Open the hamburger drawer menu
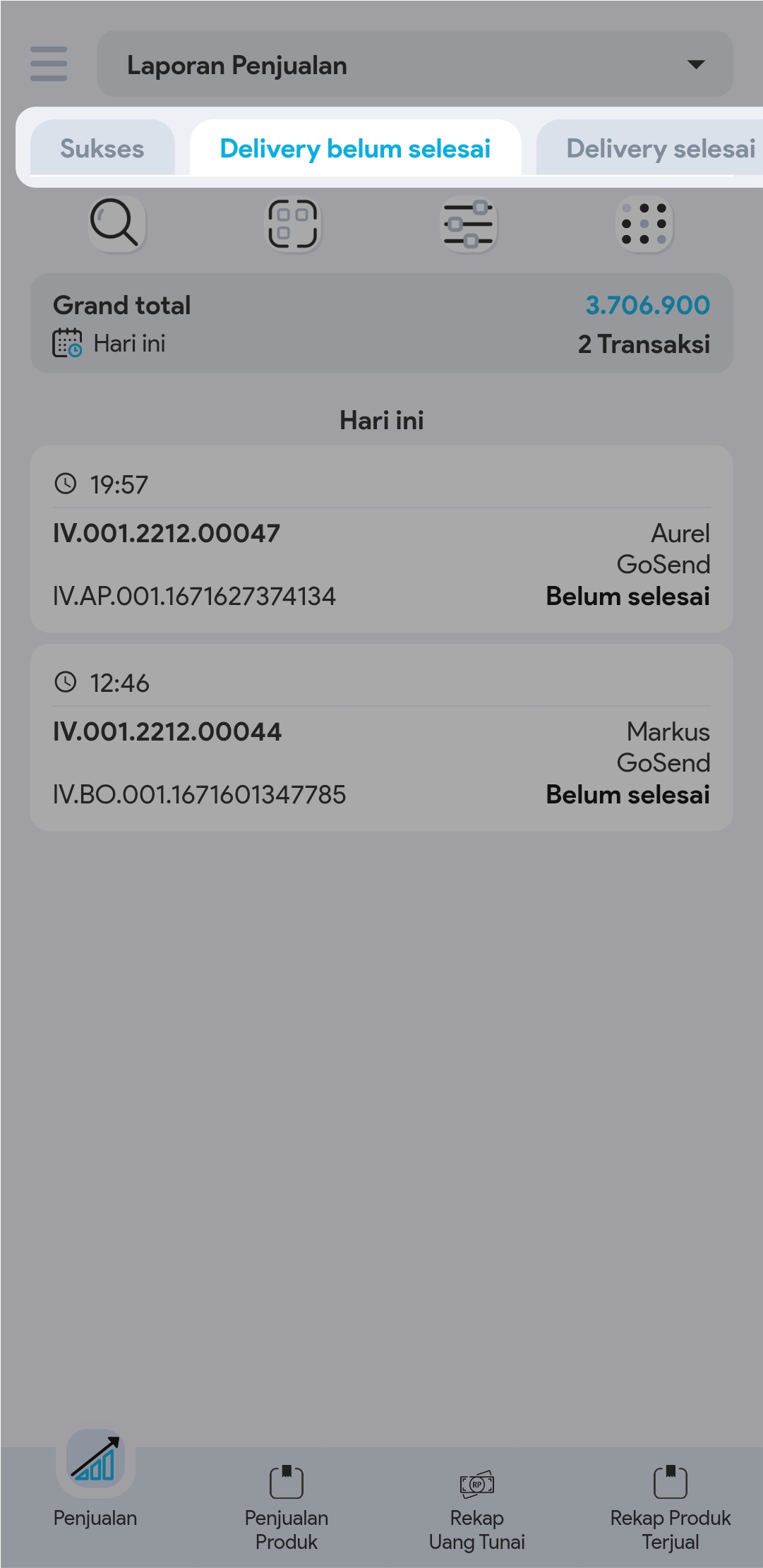Viewport: 763px width, 1568px height. (x=49, y=64)
